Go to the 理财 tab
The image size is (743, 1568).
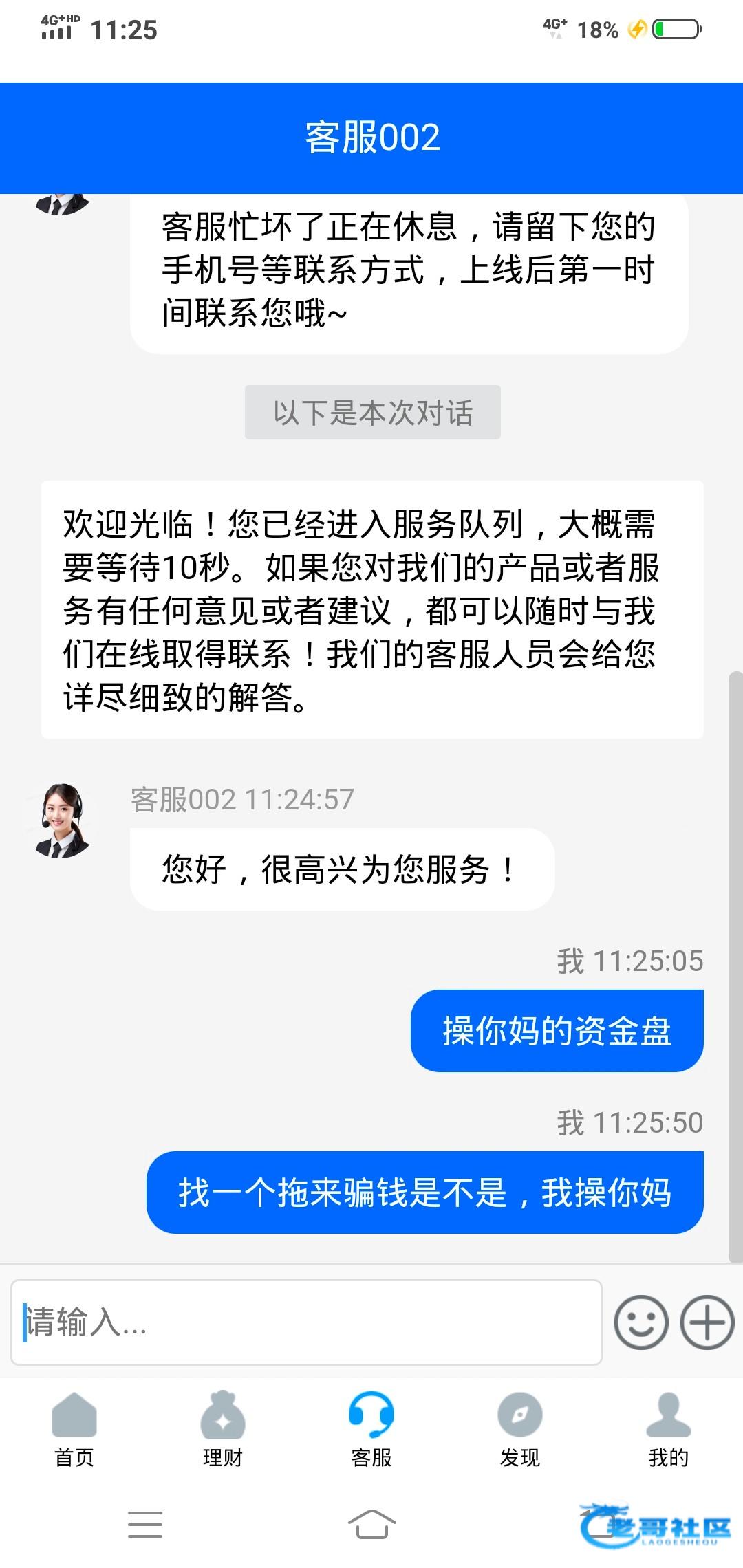tap(223, 1428)
